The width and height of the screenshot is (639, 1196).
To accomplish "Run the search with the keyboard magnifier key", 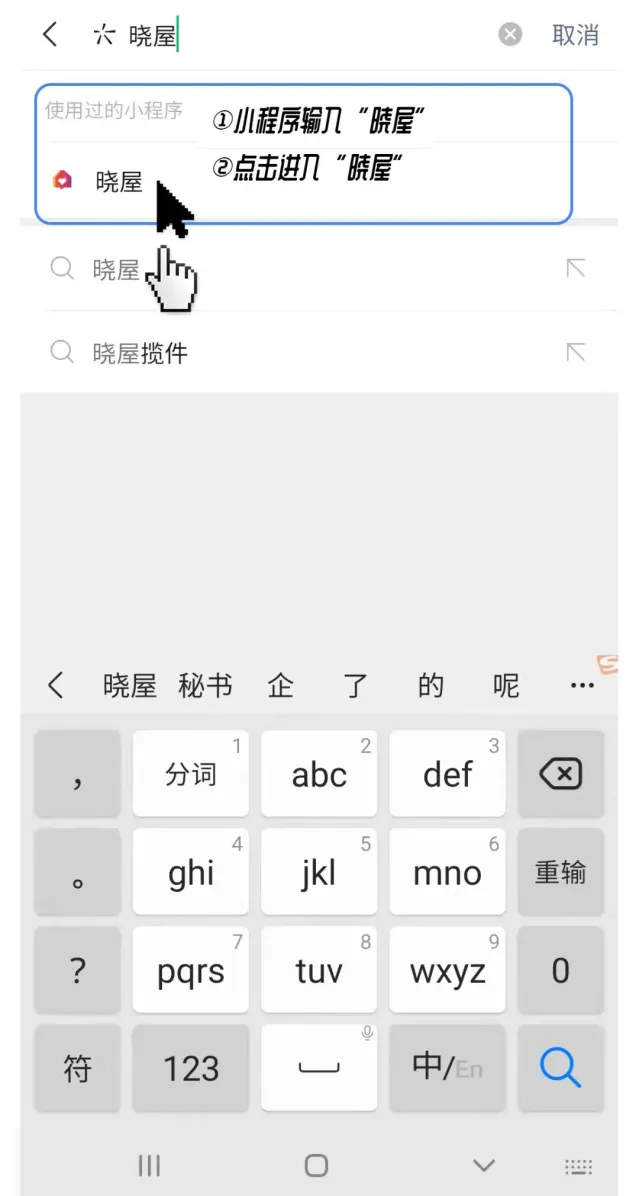I will tap(560, 1067).
